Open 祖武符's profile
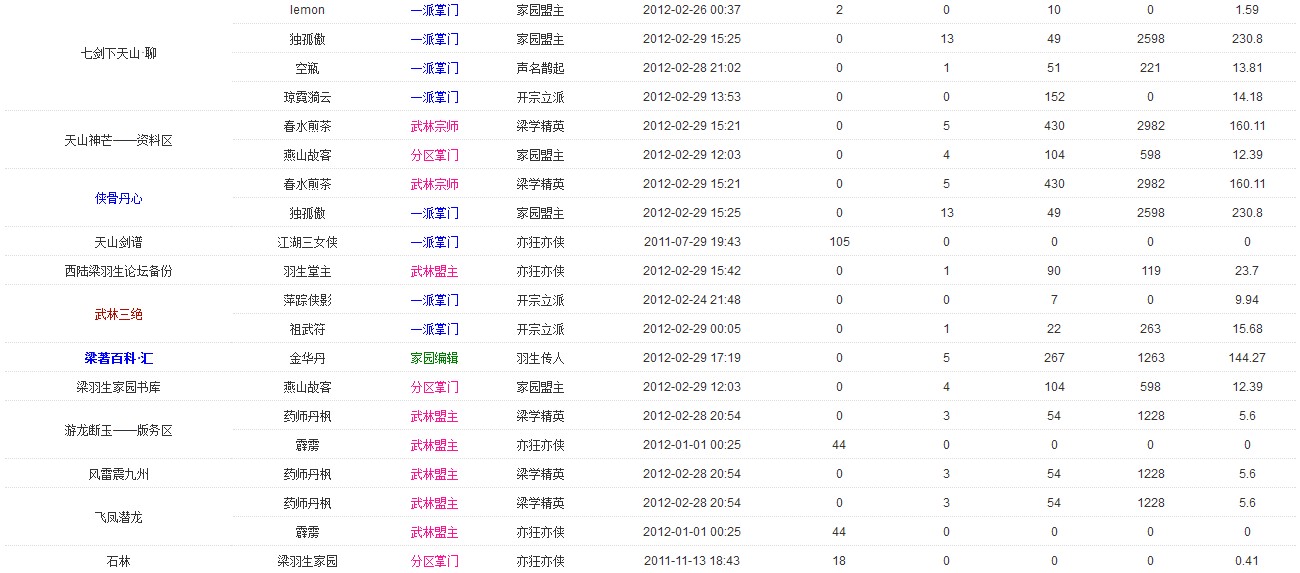The width and height of the screenshot is (1300, 573). point(307,329)
